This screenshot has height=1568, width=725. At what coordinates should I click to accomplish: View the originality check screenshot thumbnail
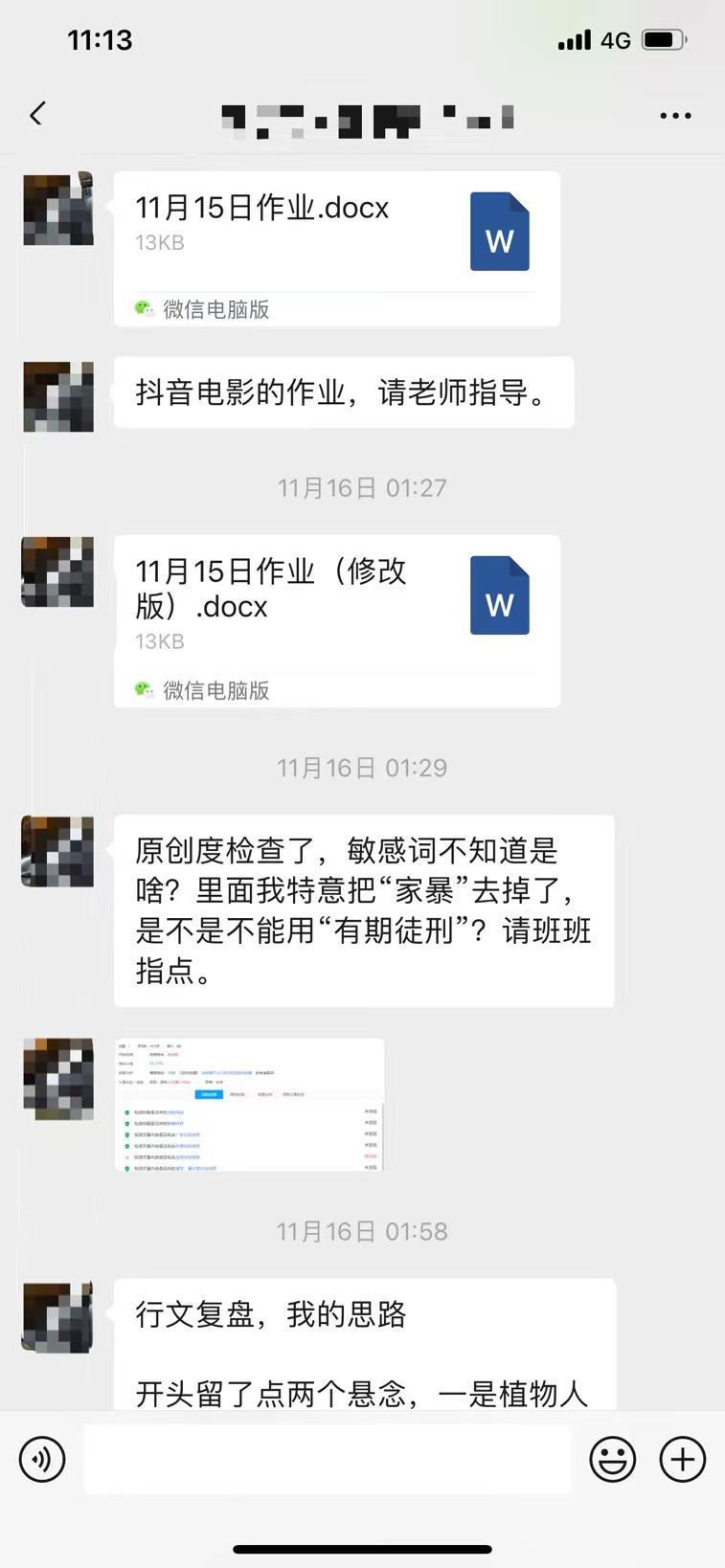[249, 1103]
